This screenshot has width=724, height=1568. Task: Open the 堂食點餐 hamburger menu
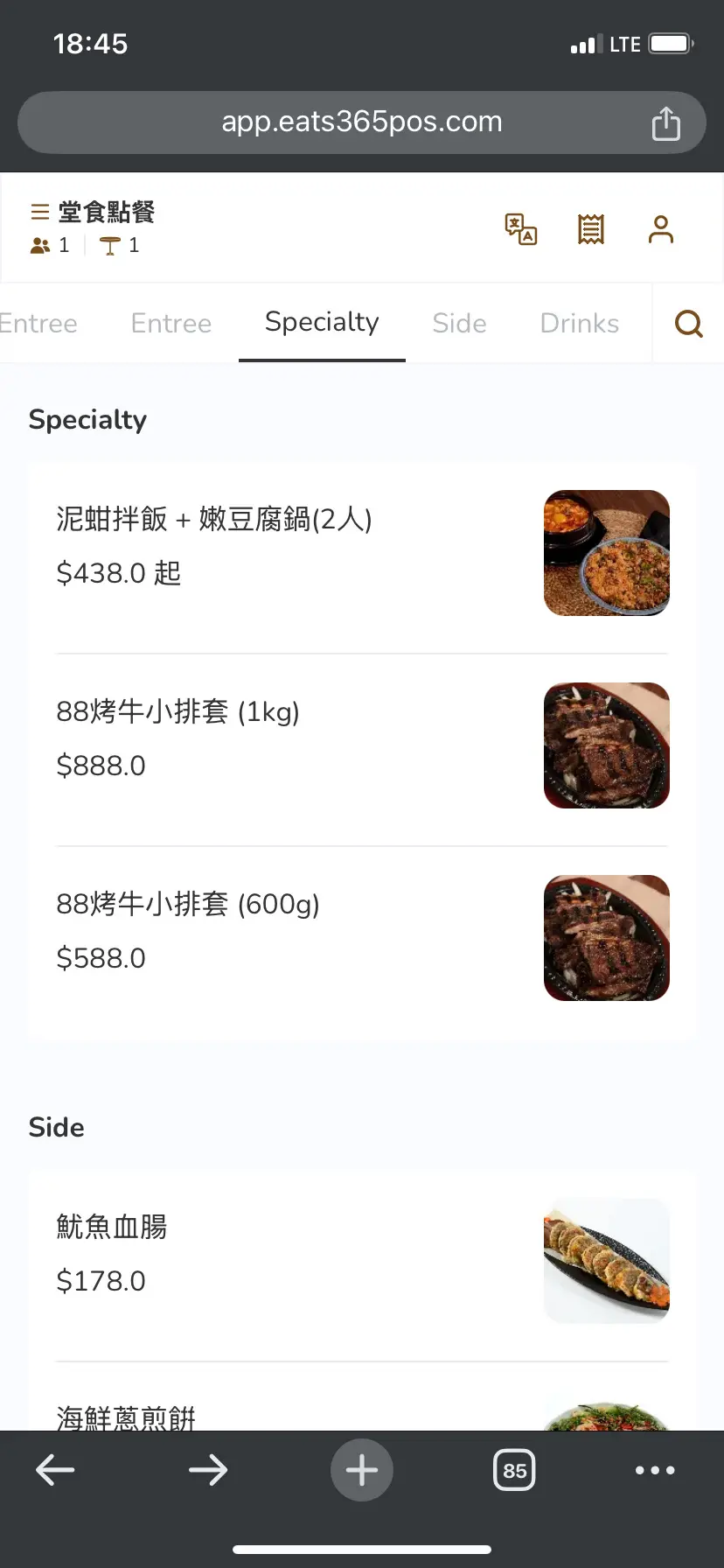[39, 212]
